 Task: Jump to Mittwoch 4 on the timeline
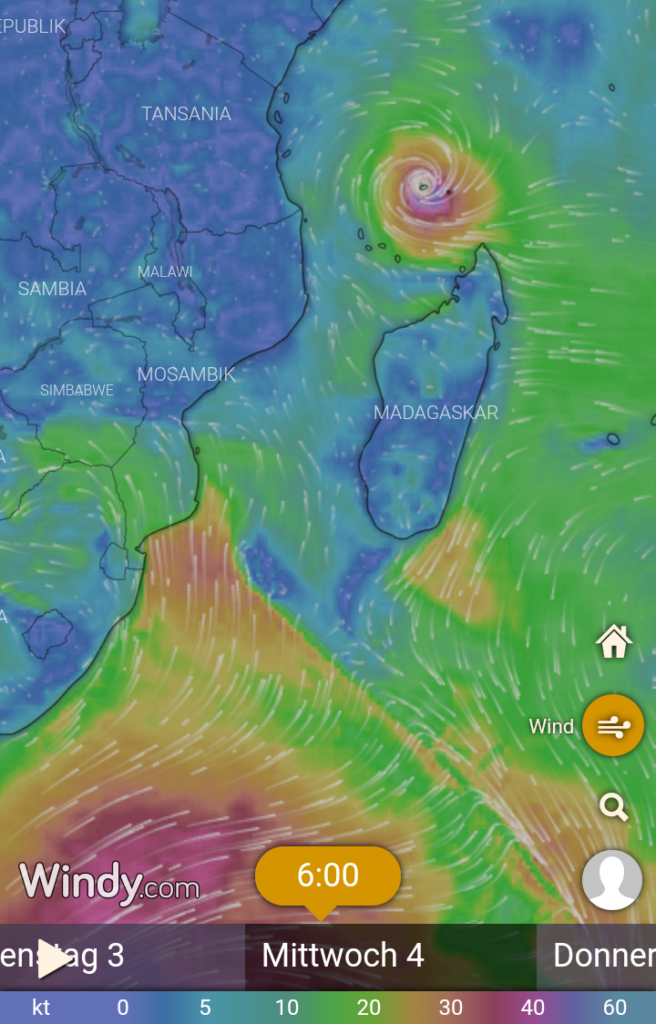pos(343,956)
